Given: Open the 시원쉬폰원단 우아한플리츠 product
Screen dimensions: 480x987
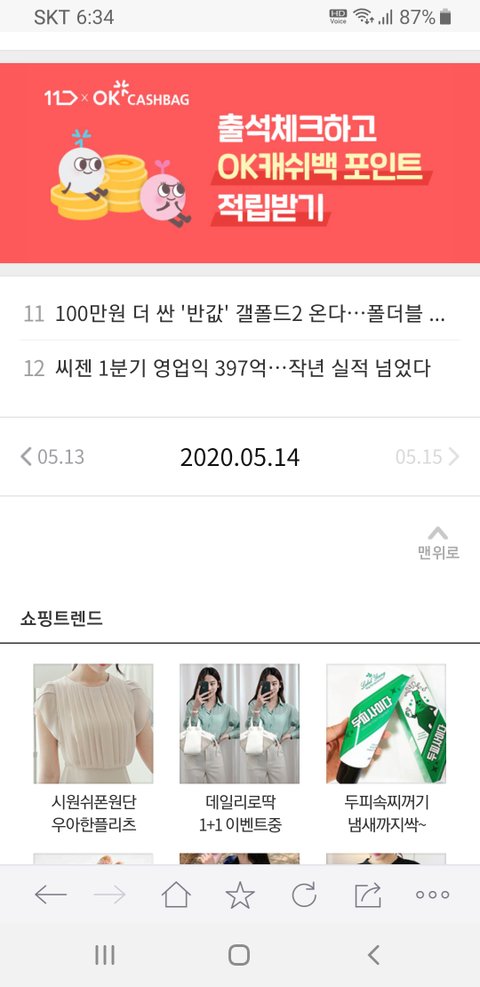Looking at the screenshot, I should point(93,749).
